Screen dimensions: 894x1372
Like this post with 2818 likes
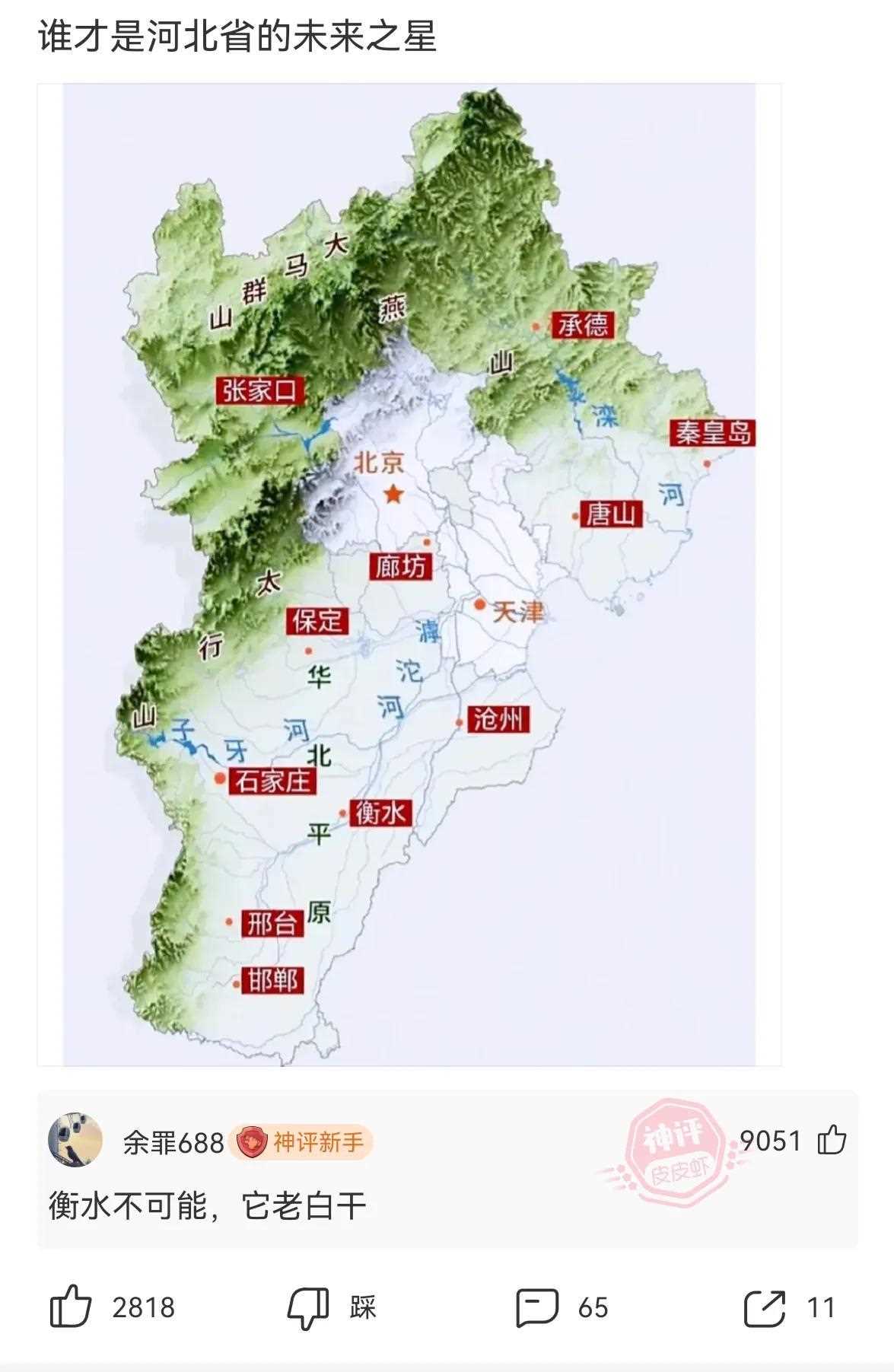71,1307
